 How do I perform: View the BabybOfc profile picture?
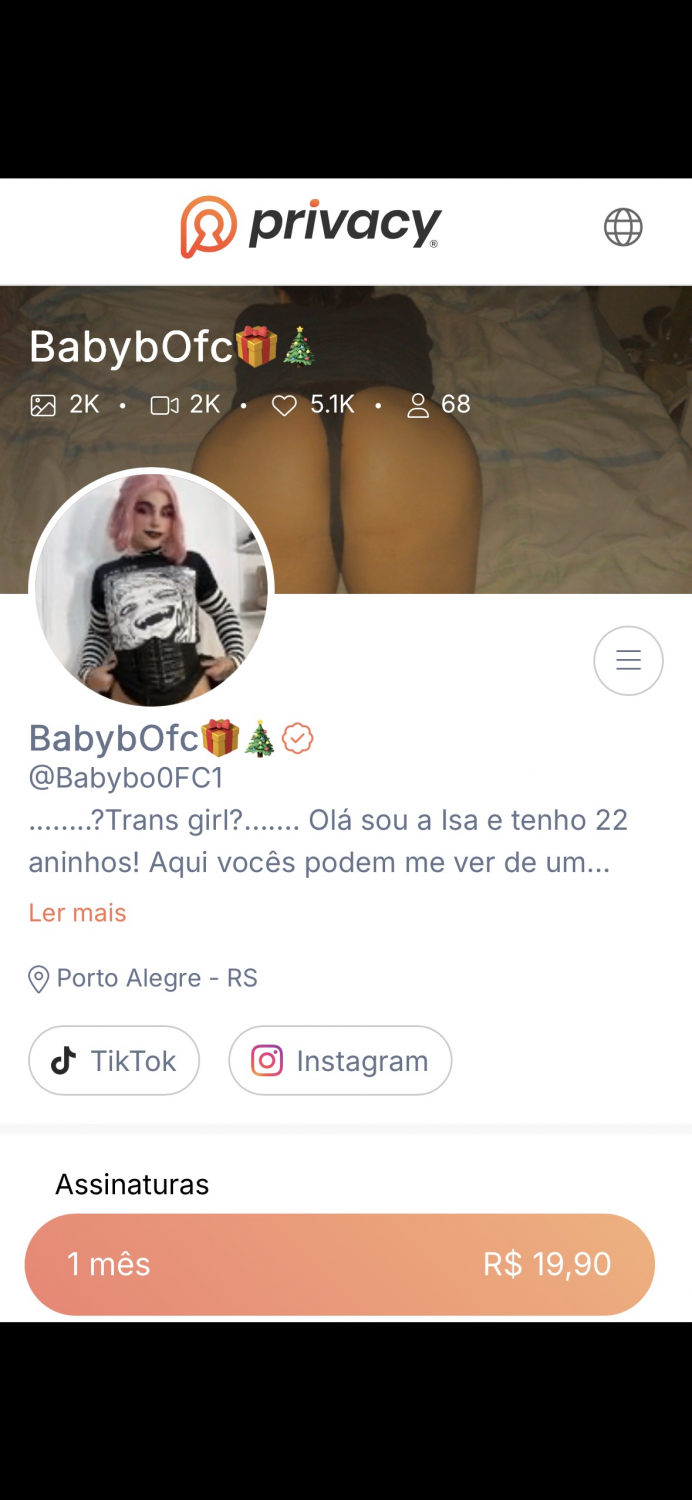(151, 590)
